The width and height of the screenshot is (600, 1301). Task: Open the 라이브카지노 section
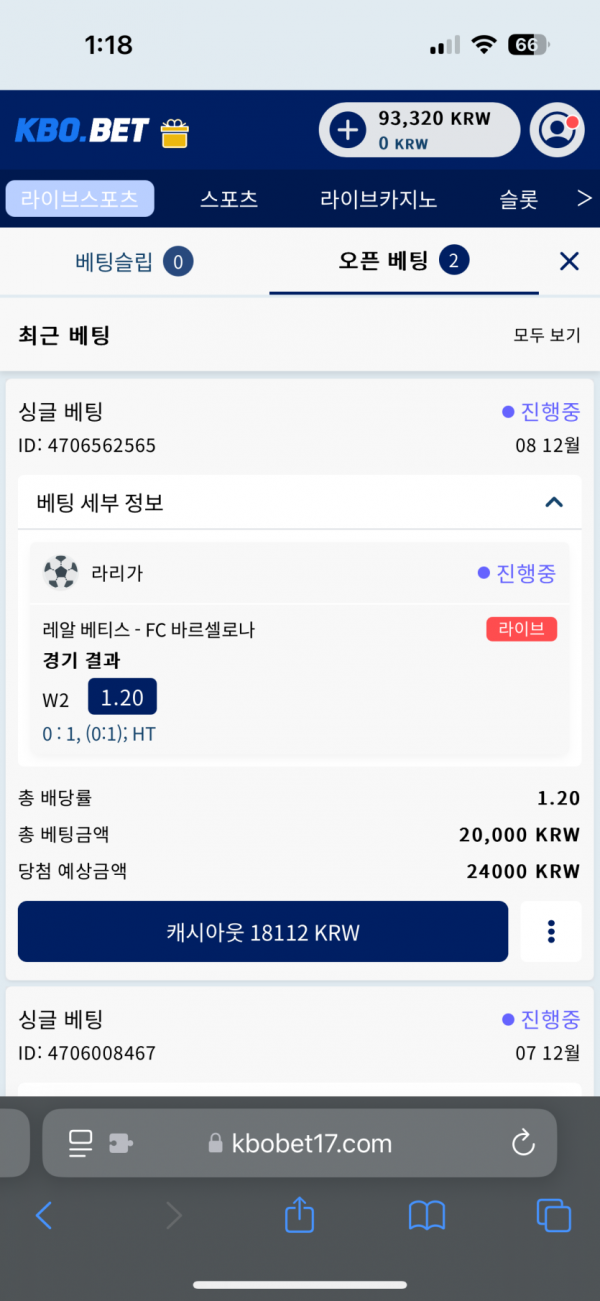point(378,198)
